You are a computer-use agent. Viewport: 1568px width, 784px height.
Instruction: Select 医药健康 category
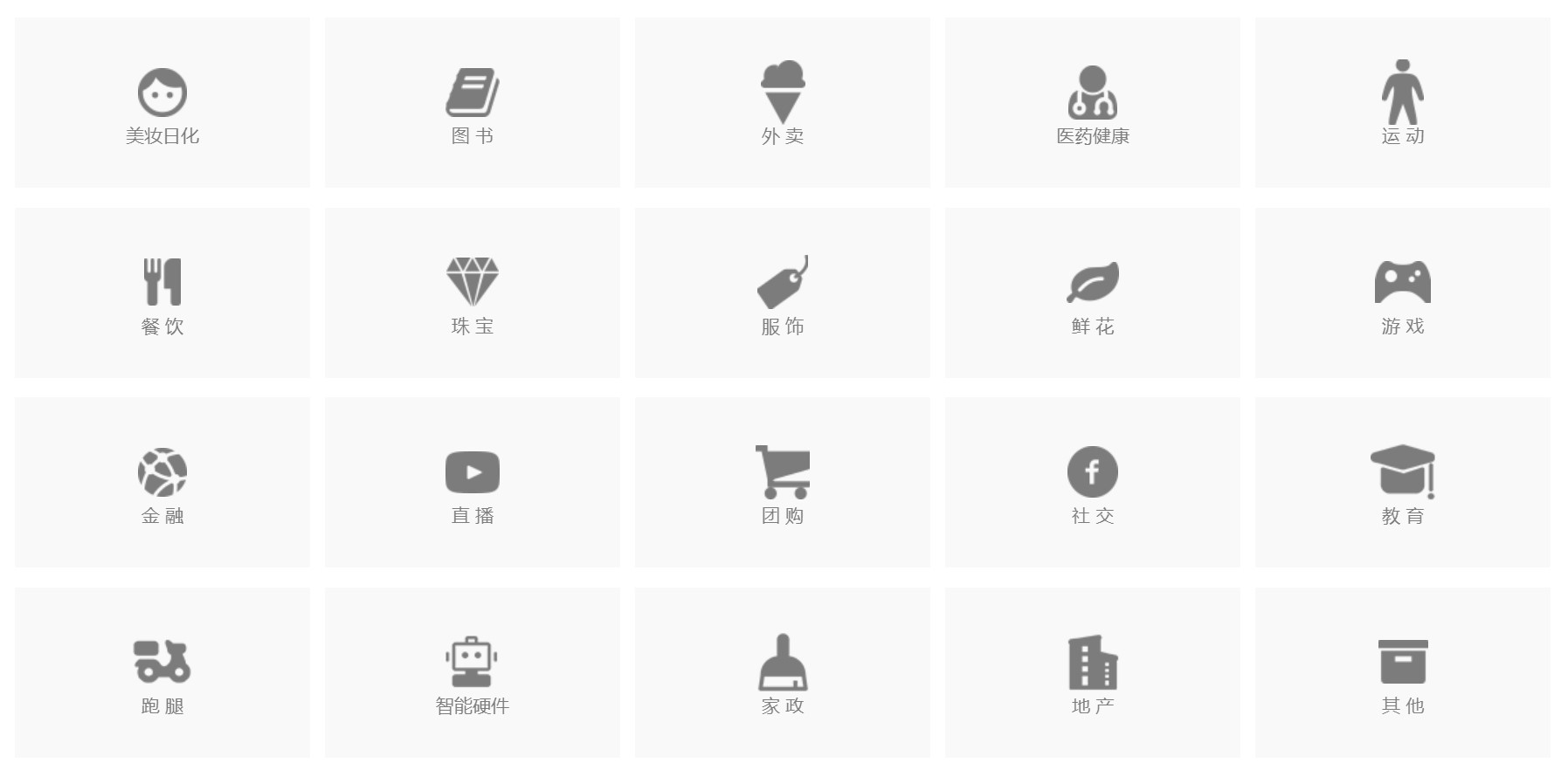pyautogui.click(x=1093, y=103)
